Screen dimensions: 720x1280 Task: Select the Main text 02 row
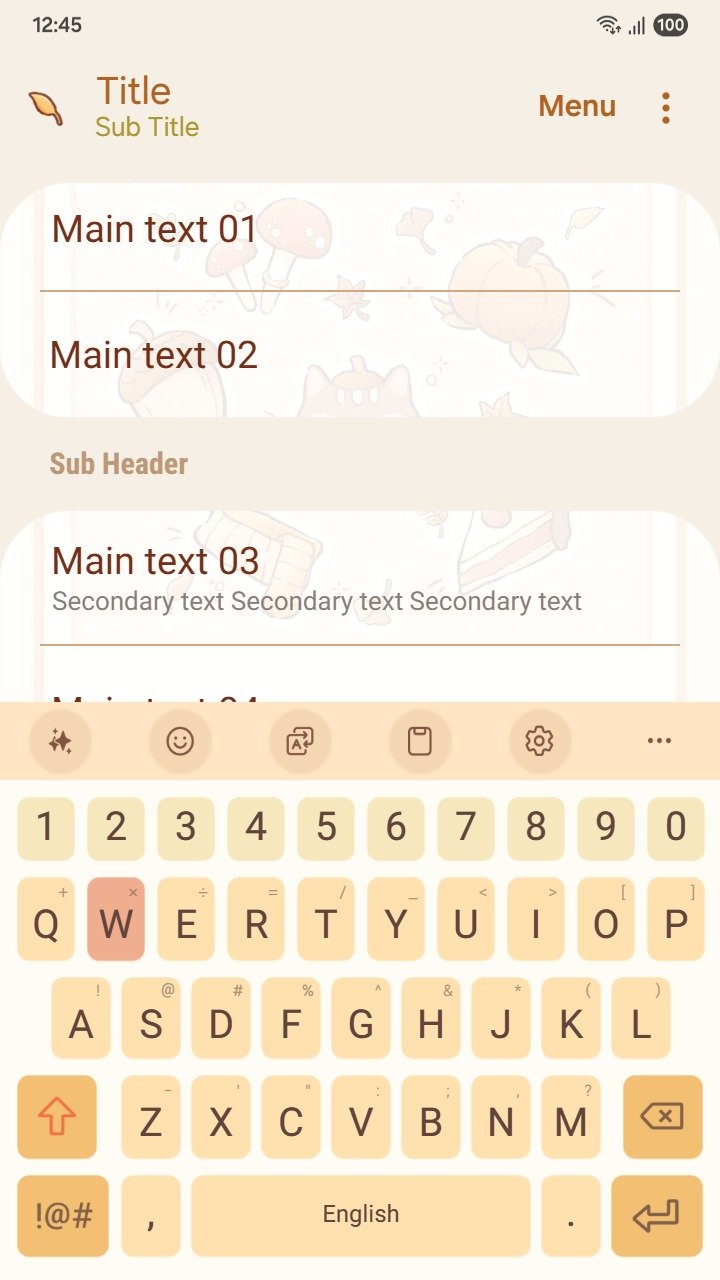360,354
